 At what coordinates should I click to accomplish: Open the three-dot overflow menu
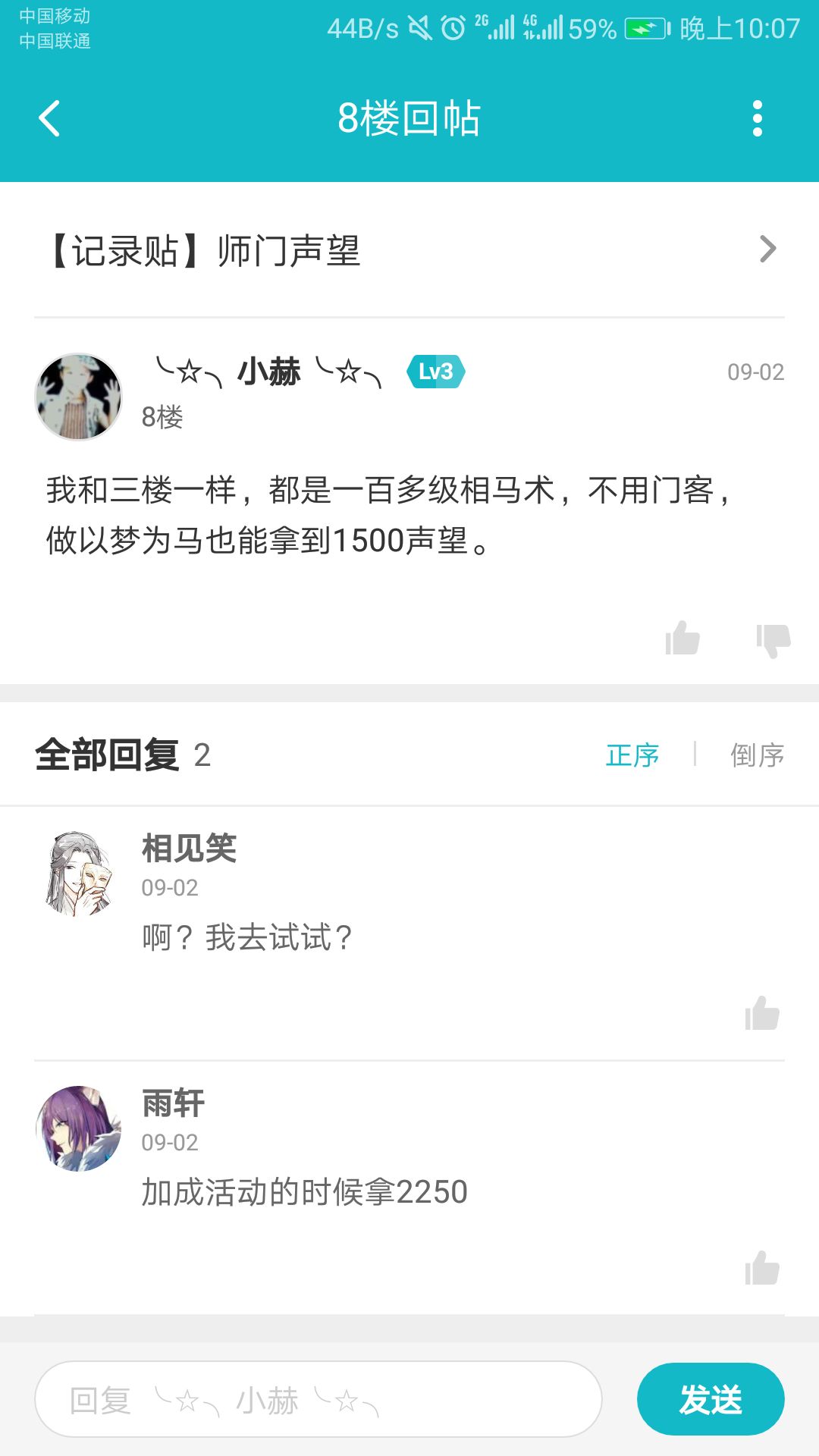(x=756, y=119)
